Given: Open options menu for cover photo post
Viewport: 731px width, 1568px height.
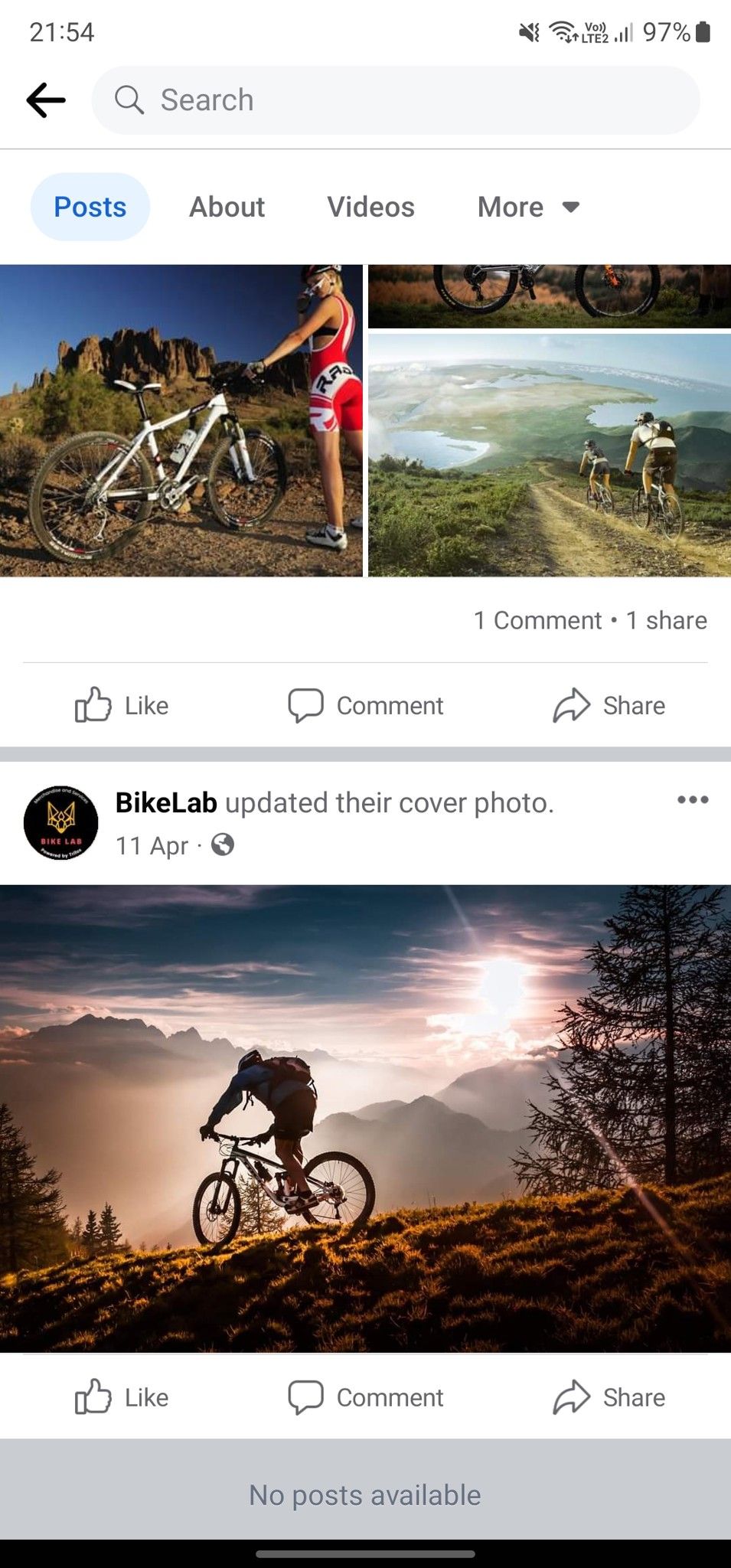Looking at the screenshot, I should coord(692,799).
